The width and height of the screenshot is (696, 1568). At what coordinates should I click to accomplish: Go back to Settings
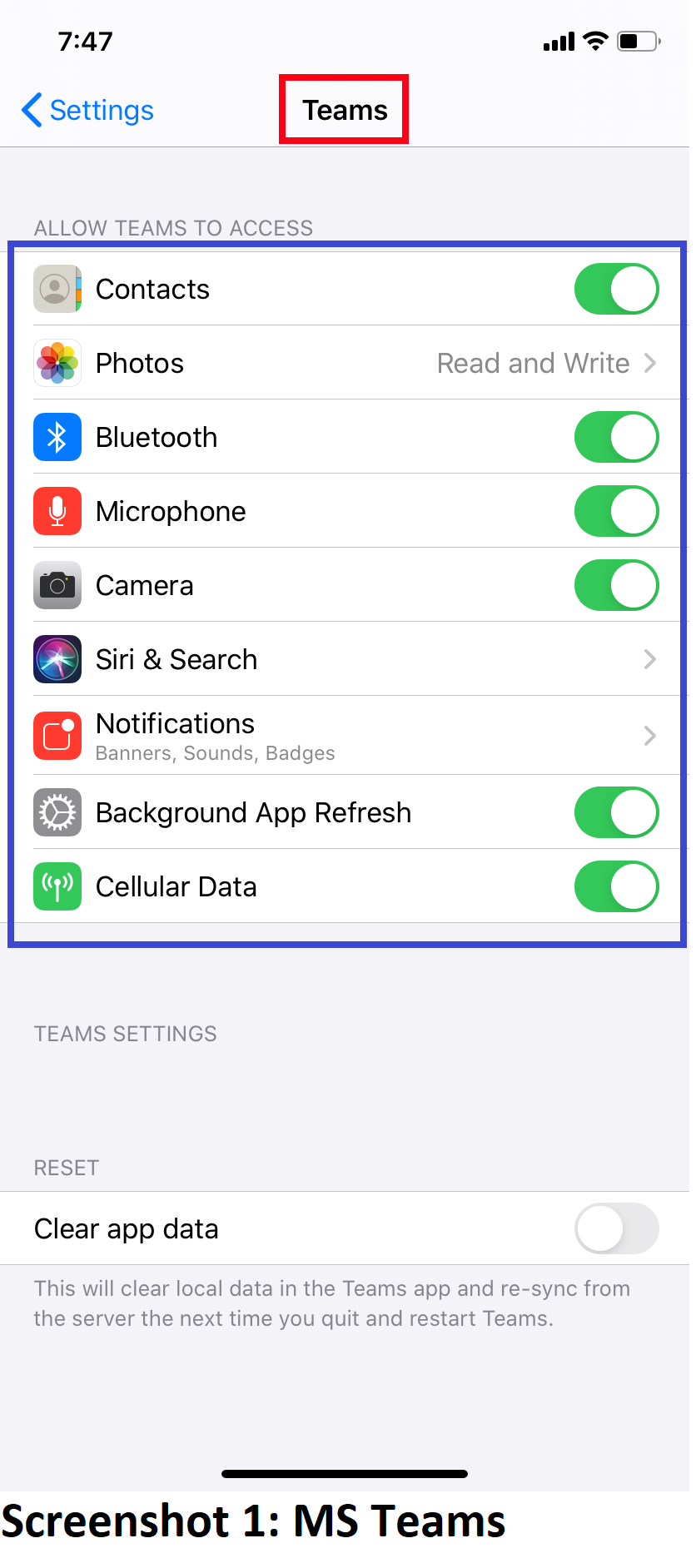pyautogui.click(x=88, y=110)
